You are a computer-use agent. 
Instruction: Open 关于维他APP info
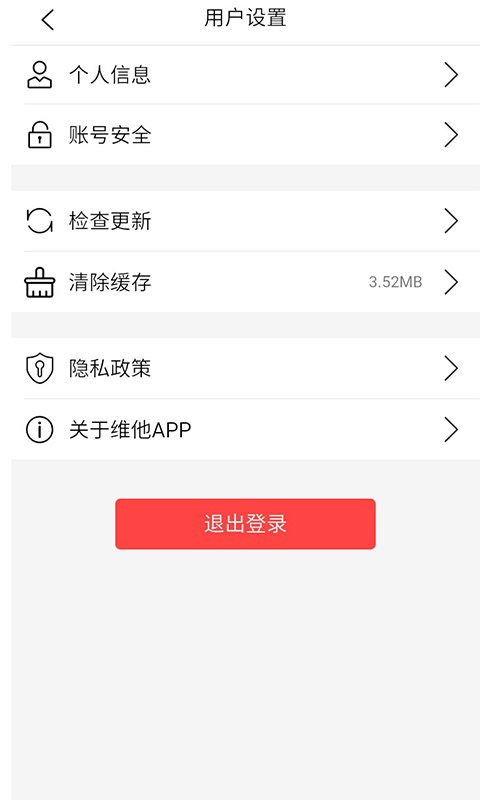pos(245,430)
